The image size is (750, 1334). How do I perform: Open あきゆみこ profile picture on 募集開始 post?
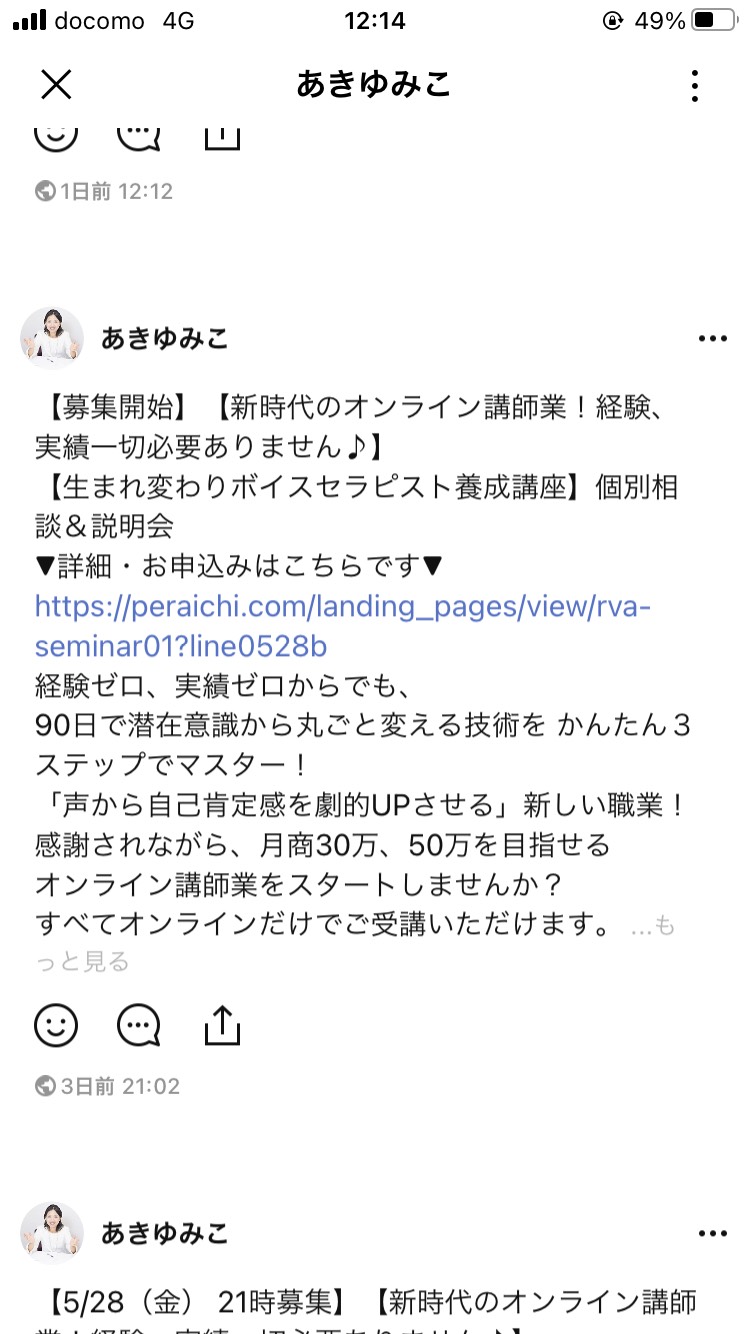pos(52,338)
